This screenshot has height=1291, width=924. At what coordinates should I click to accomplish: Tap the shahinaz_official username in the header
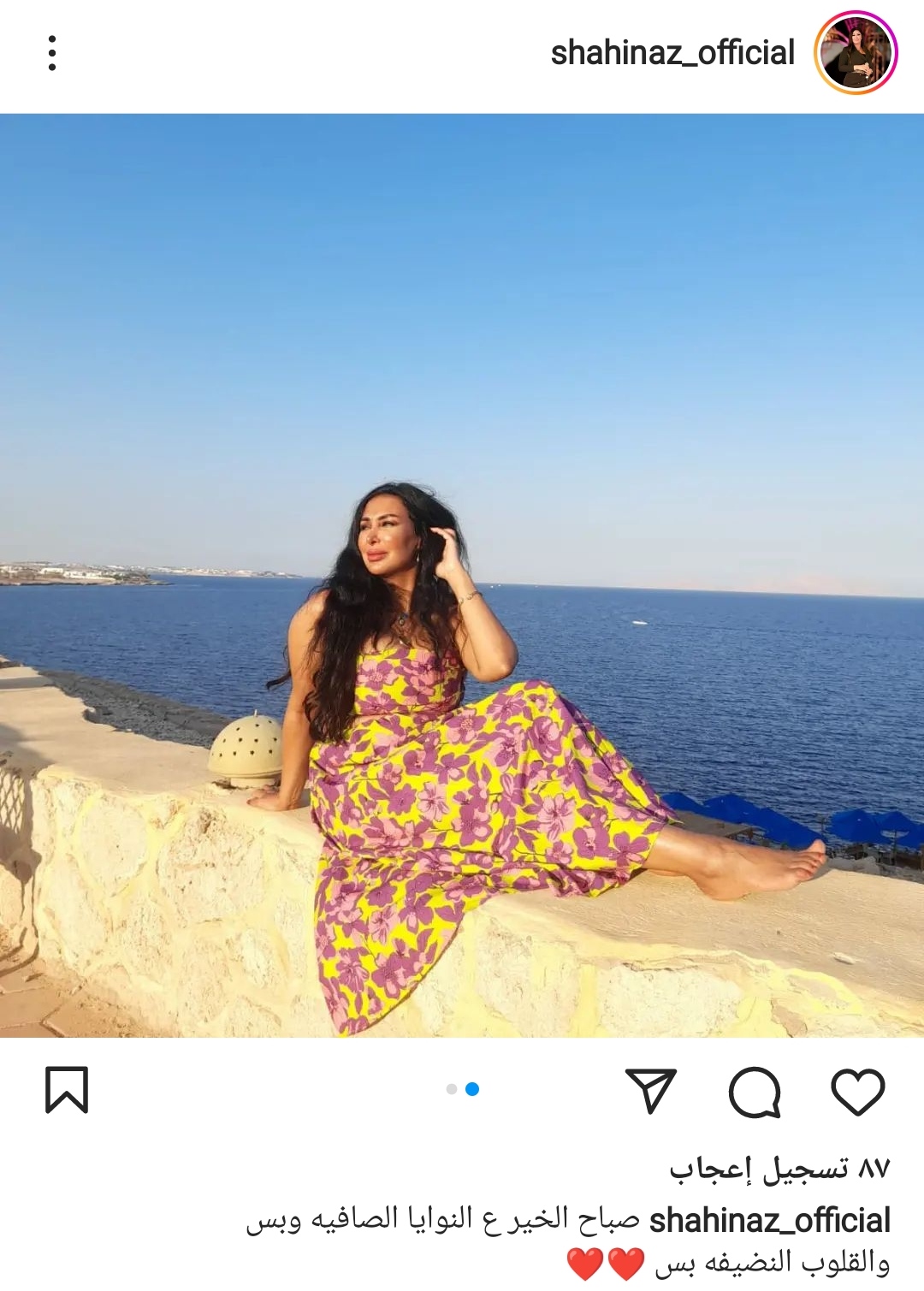[x=672, y=53]
